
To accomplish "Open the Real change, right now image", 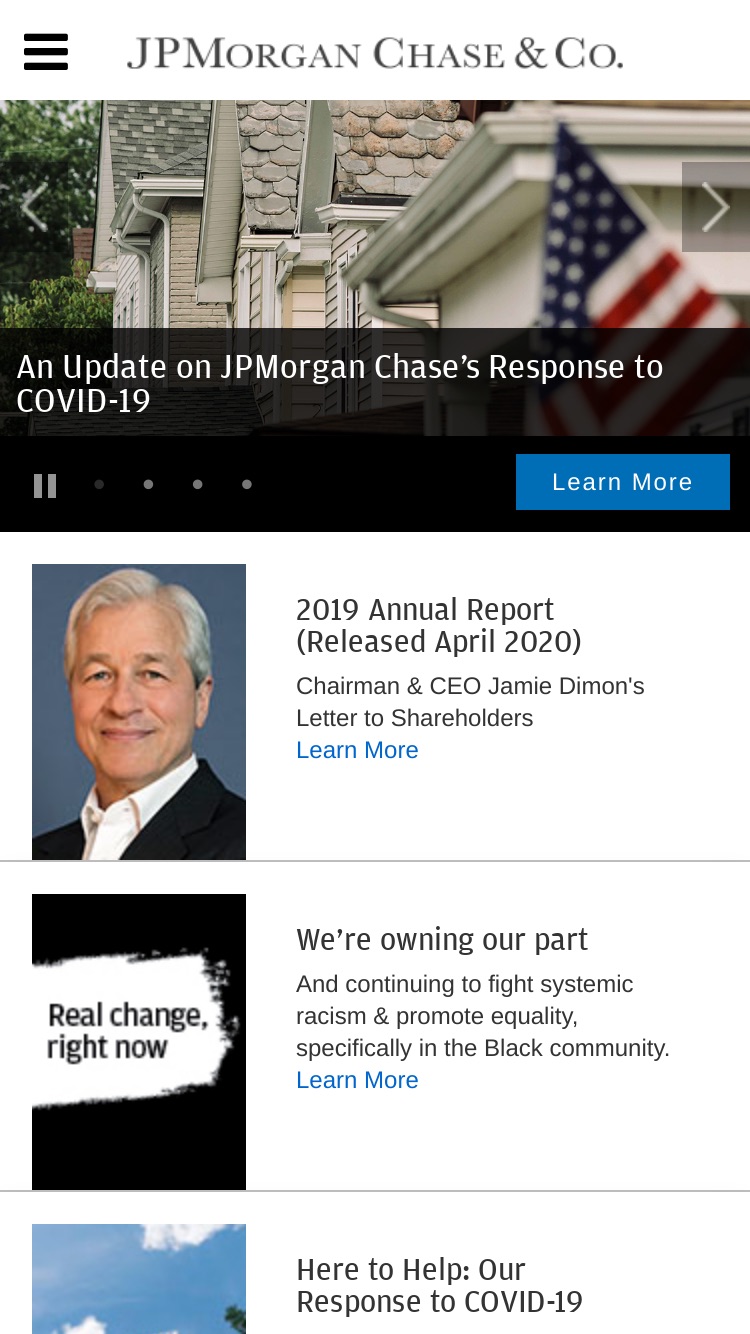I will (139, 1042).
